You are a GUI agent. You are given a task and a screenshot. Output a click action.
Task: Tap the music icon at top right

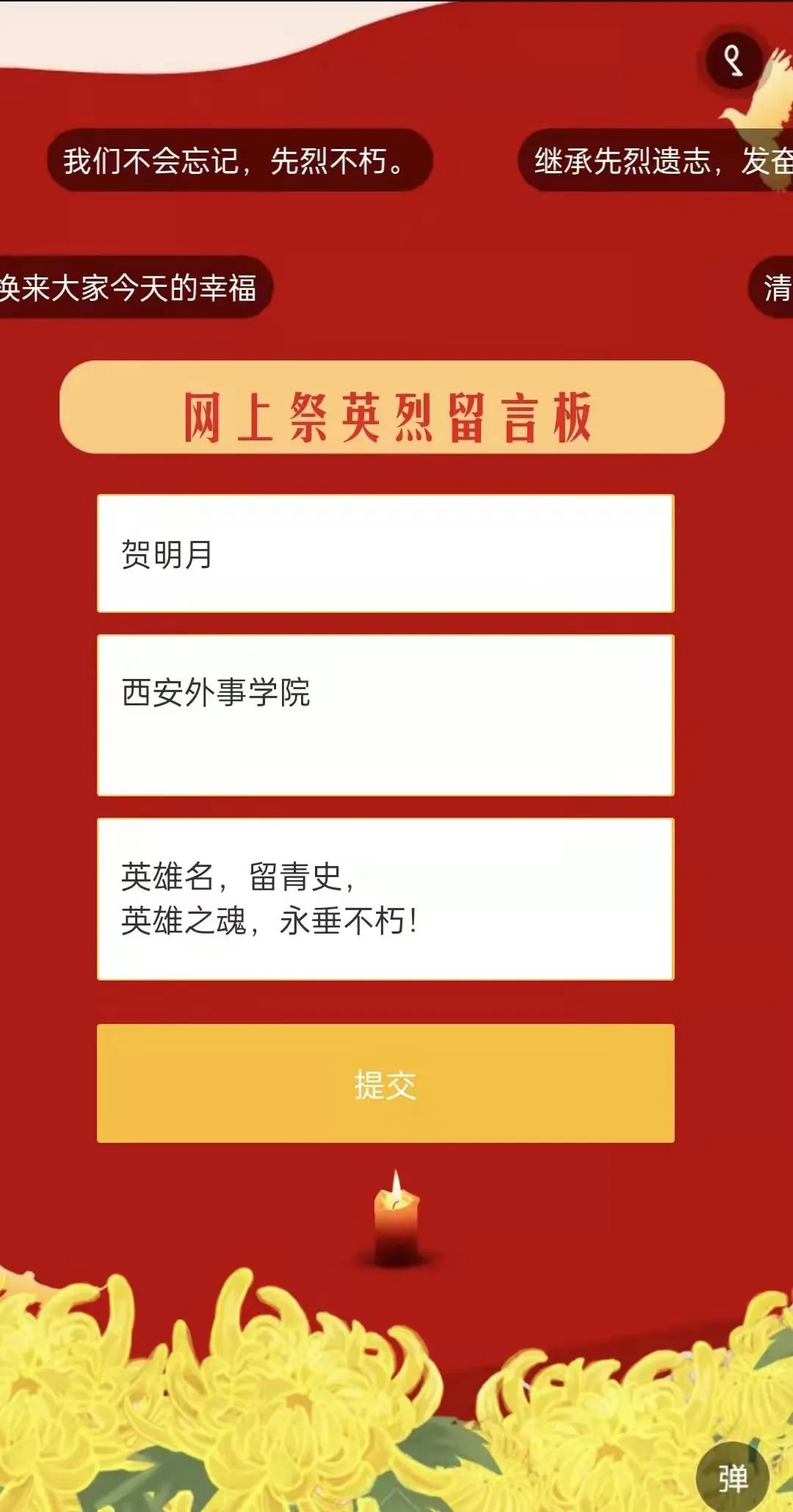point(734,60)
